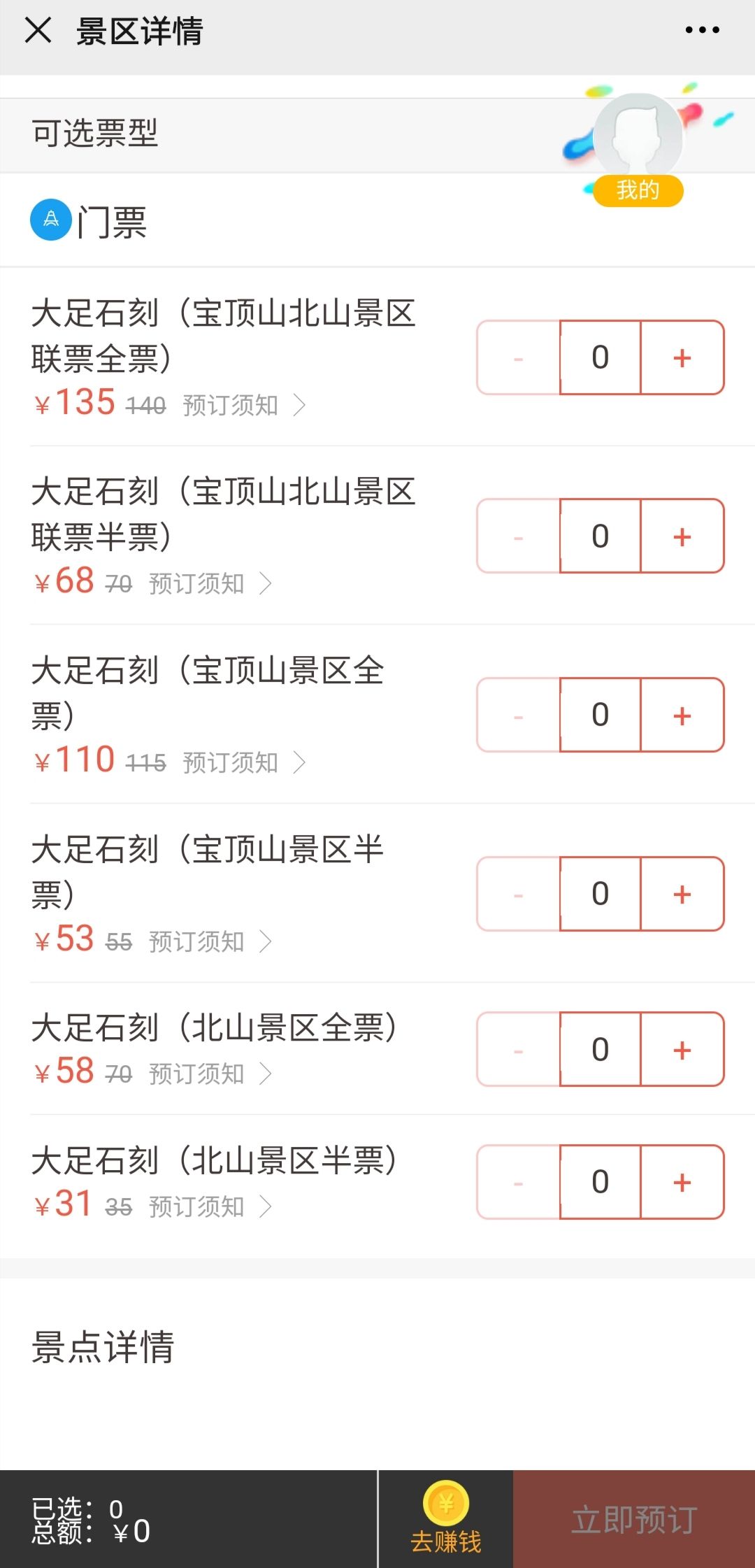Viewport: 755px width, 1568px height.
Task: Tap the 去赚钱 coin button
Action: [x=446, y=1519]
